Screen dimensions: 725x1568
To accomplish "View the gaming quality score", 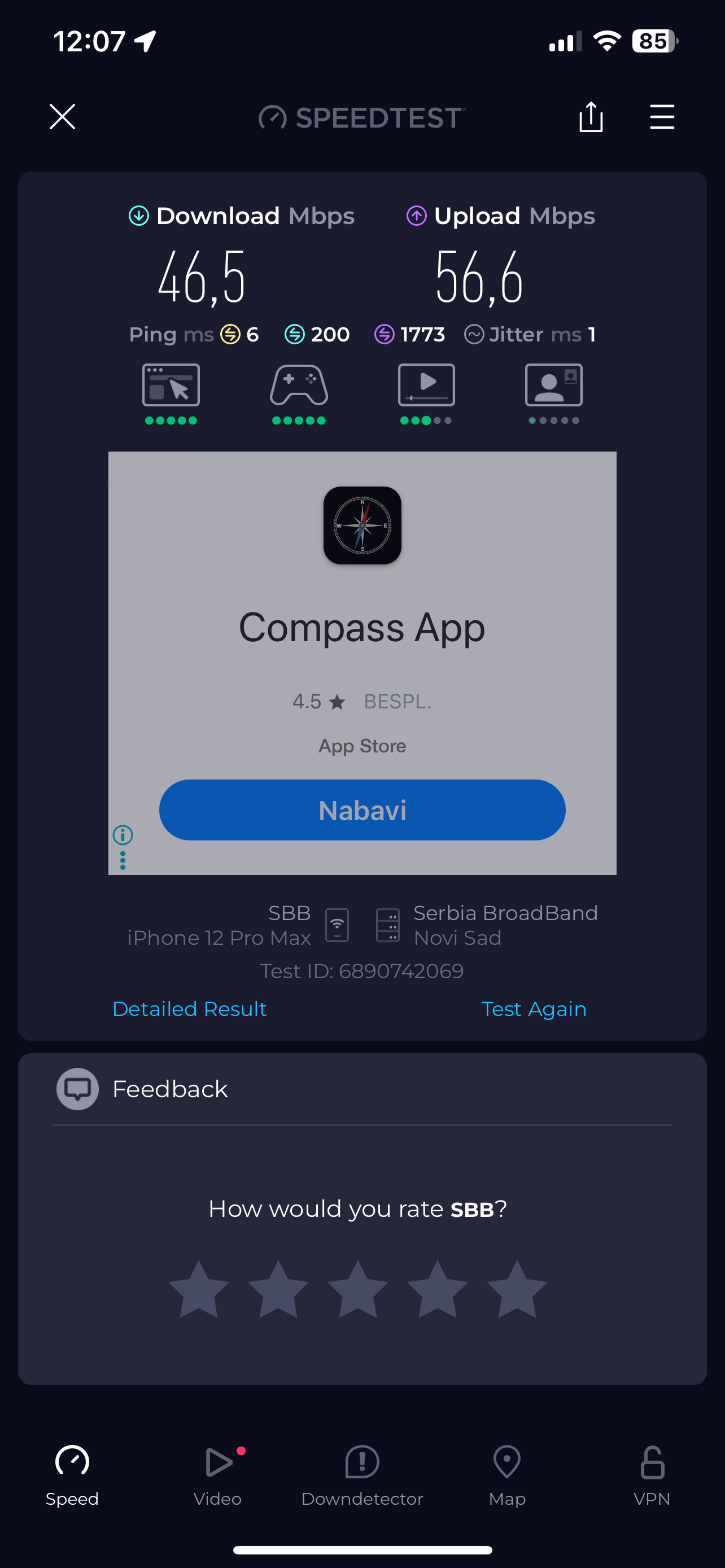I will tap(299, 393).
